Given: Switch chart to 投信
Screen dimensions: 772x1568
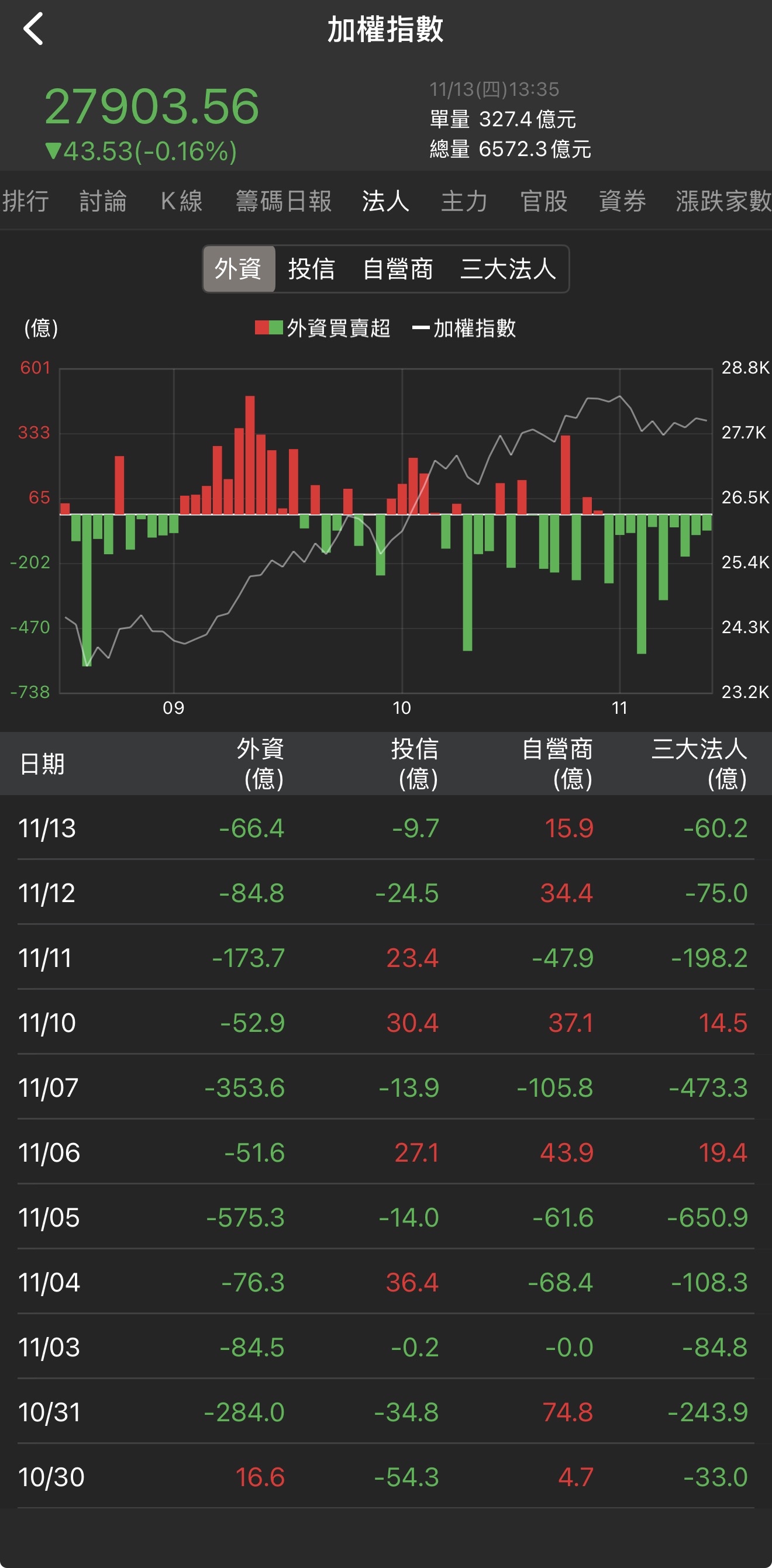Looking at the screenshot, I should tap(312, 269).
